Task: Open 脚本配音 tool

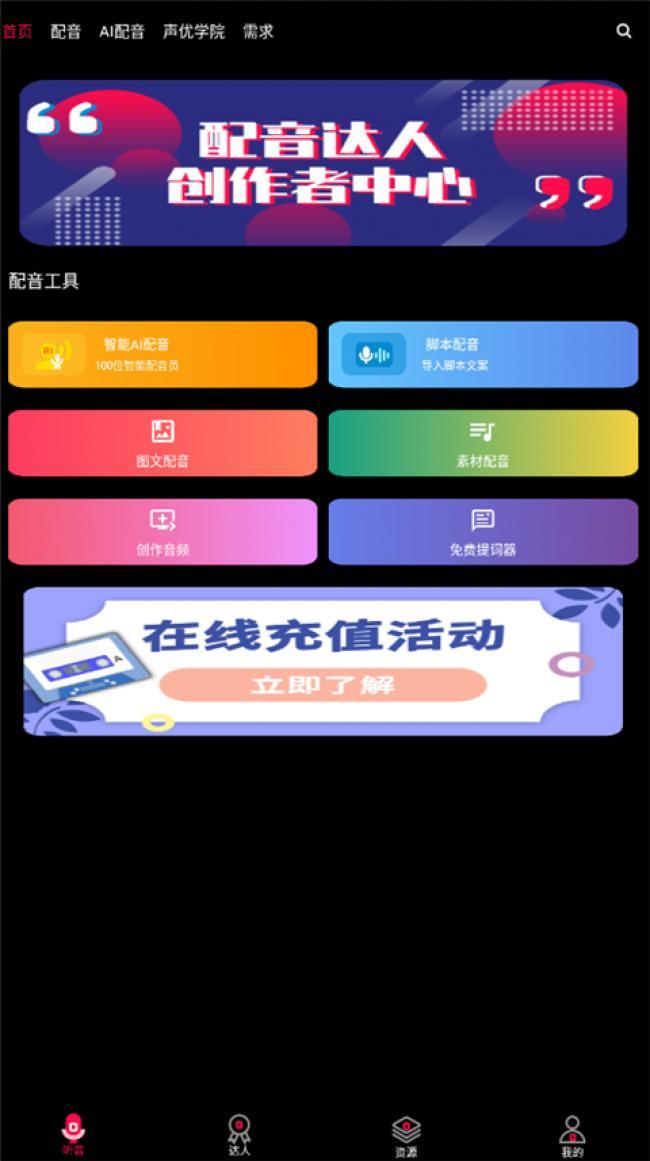Action: 483,354
